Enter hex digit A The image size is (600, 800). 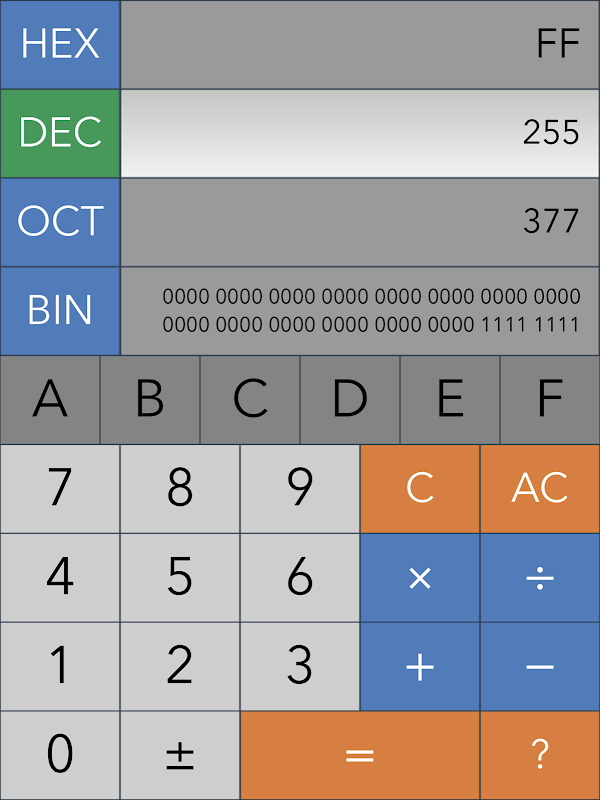point(50,399)
